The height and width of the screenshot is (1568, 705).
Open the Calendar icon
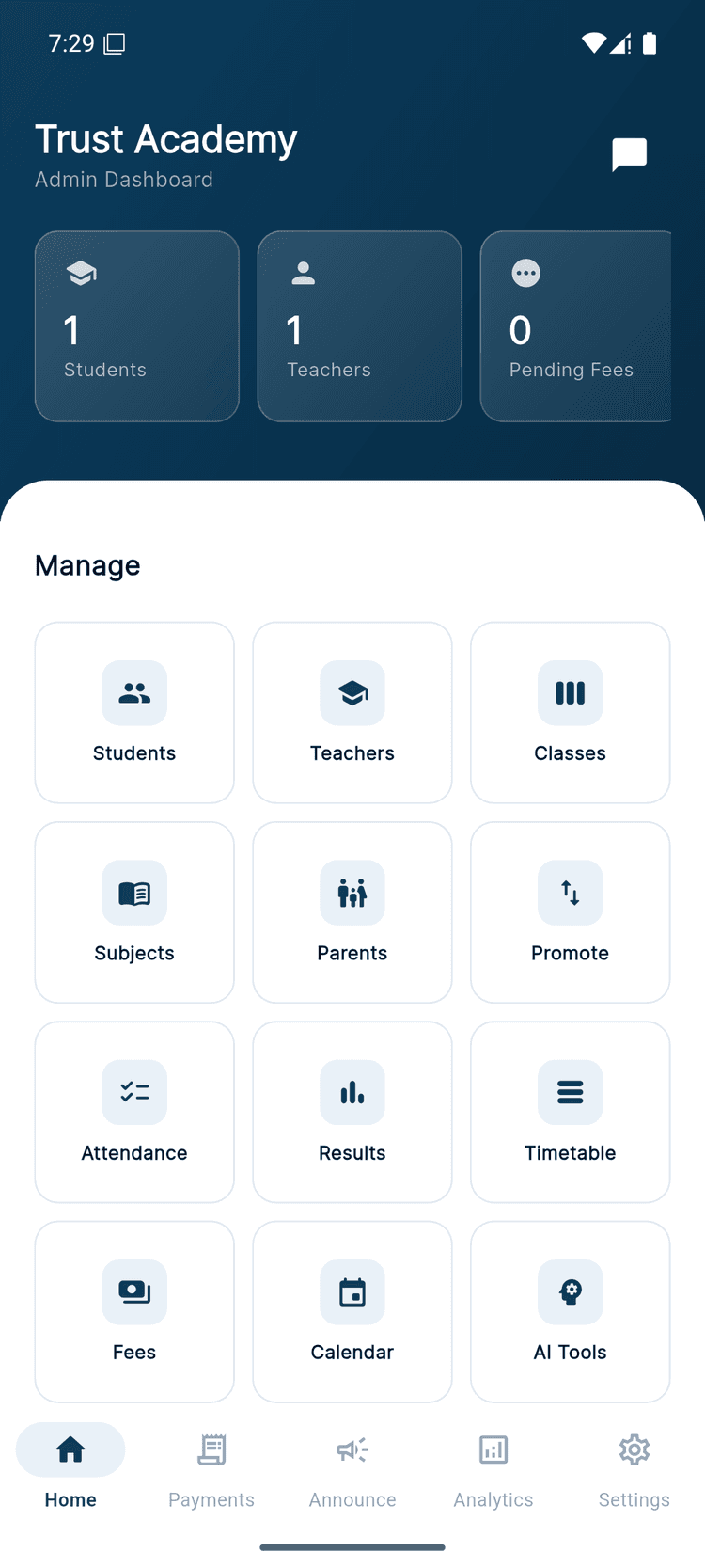[352, 1291]
